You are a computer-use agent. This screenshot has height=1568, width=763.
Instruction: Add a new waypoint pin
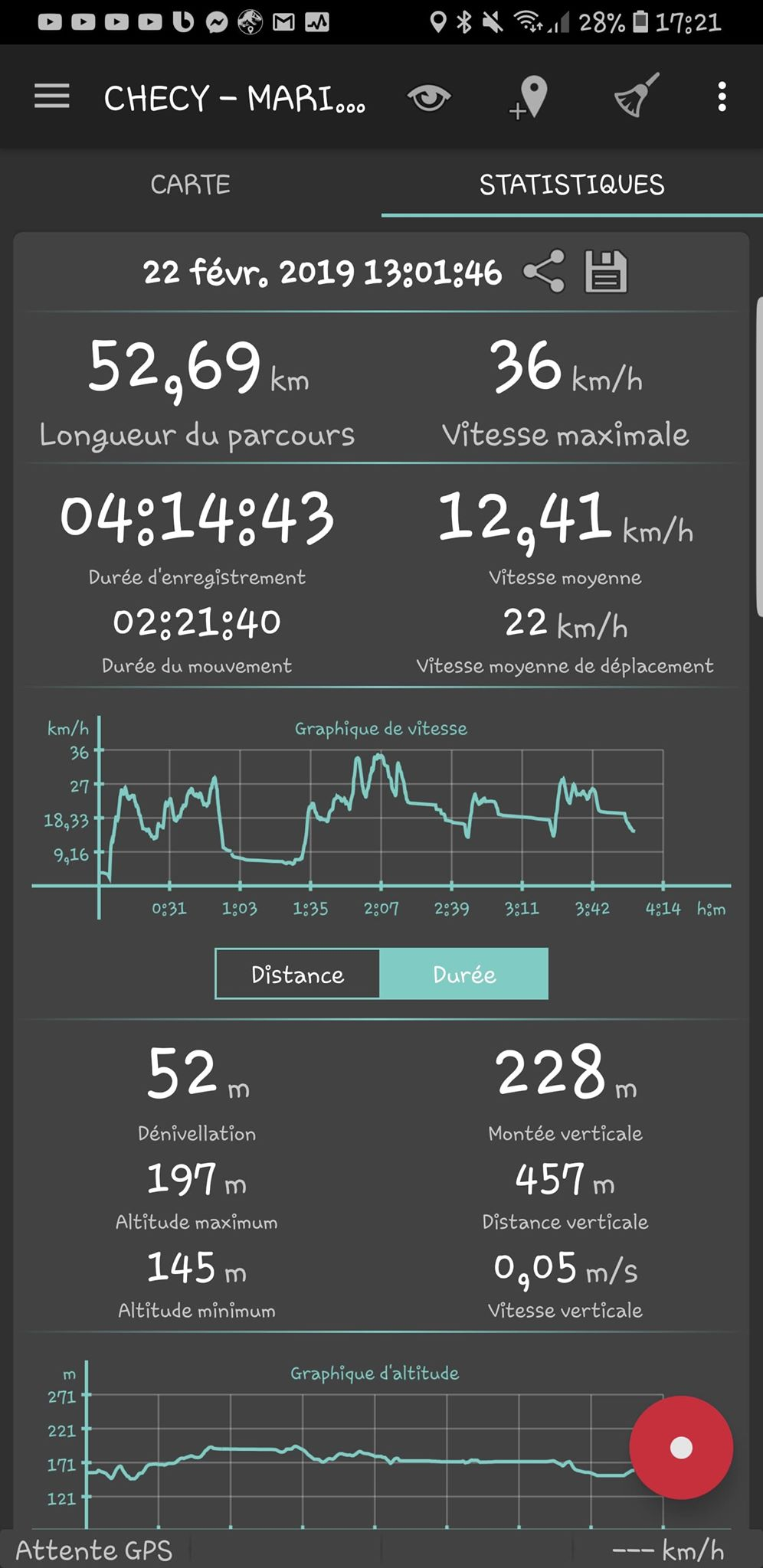click(x=529, y=97)
